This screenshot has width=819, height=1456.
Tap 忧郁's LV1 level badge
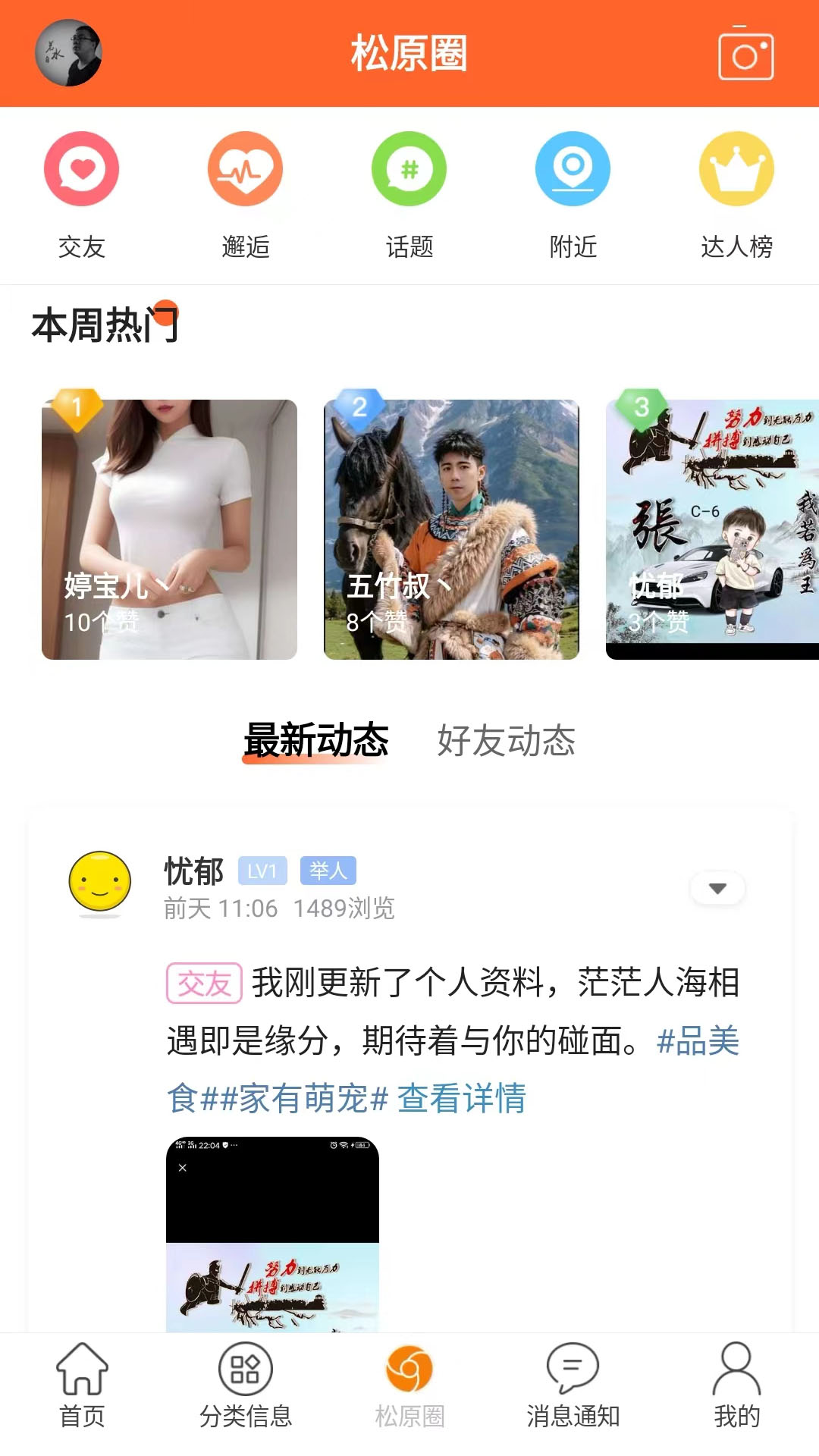point(262,871)
